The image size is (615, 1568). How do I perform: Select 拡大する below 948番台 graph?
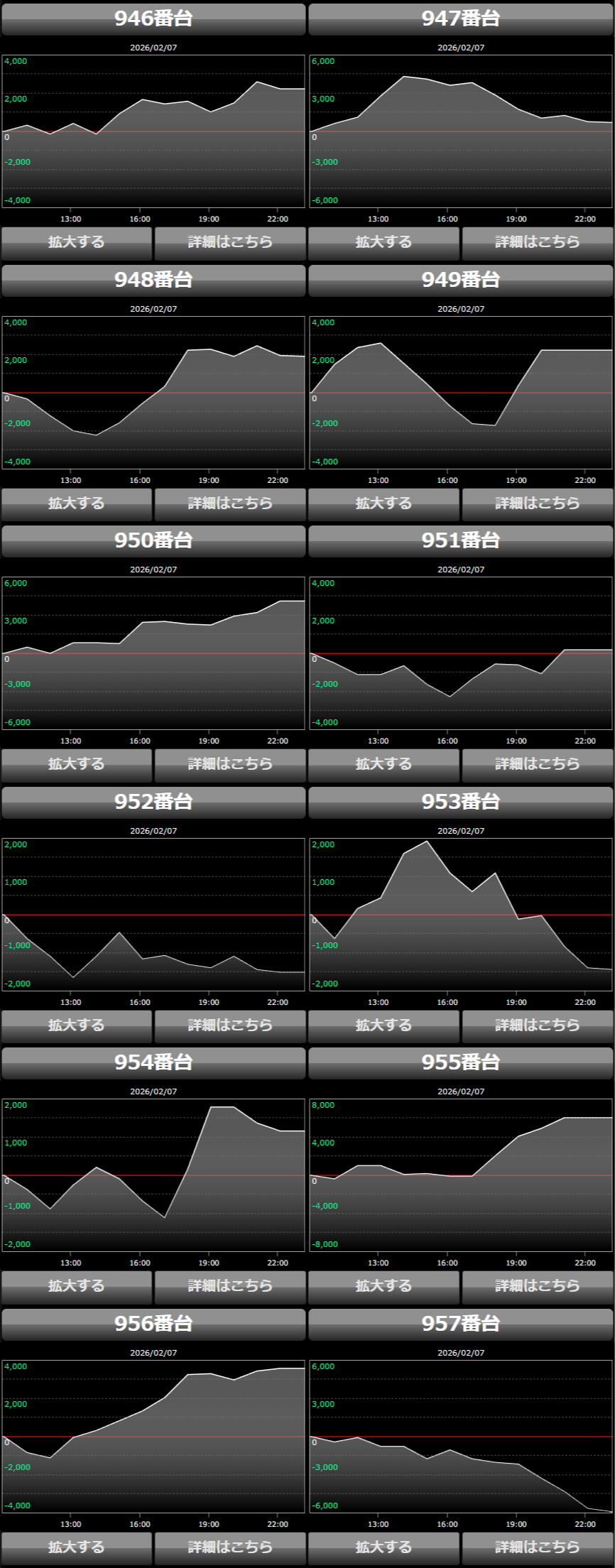point(77,503)
